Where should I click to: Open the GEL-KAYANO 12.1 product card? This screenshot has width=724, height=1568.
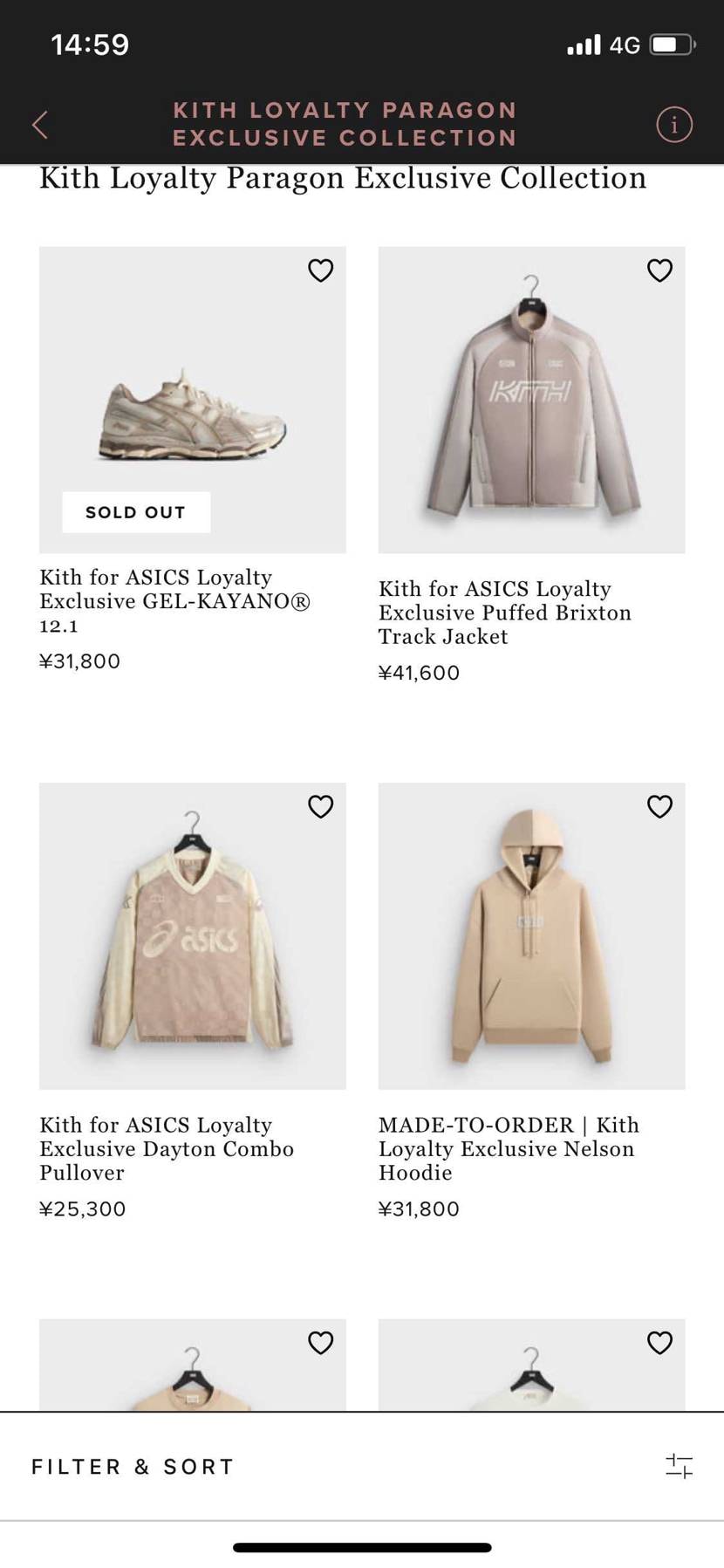pos(192,400)
